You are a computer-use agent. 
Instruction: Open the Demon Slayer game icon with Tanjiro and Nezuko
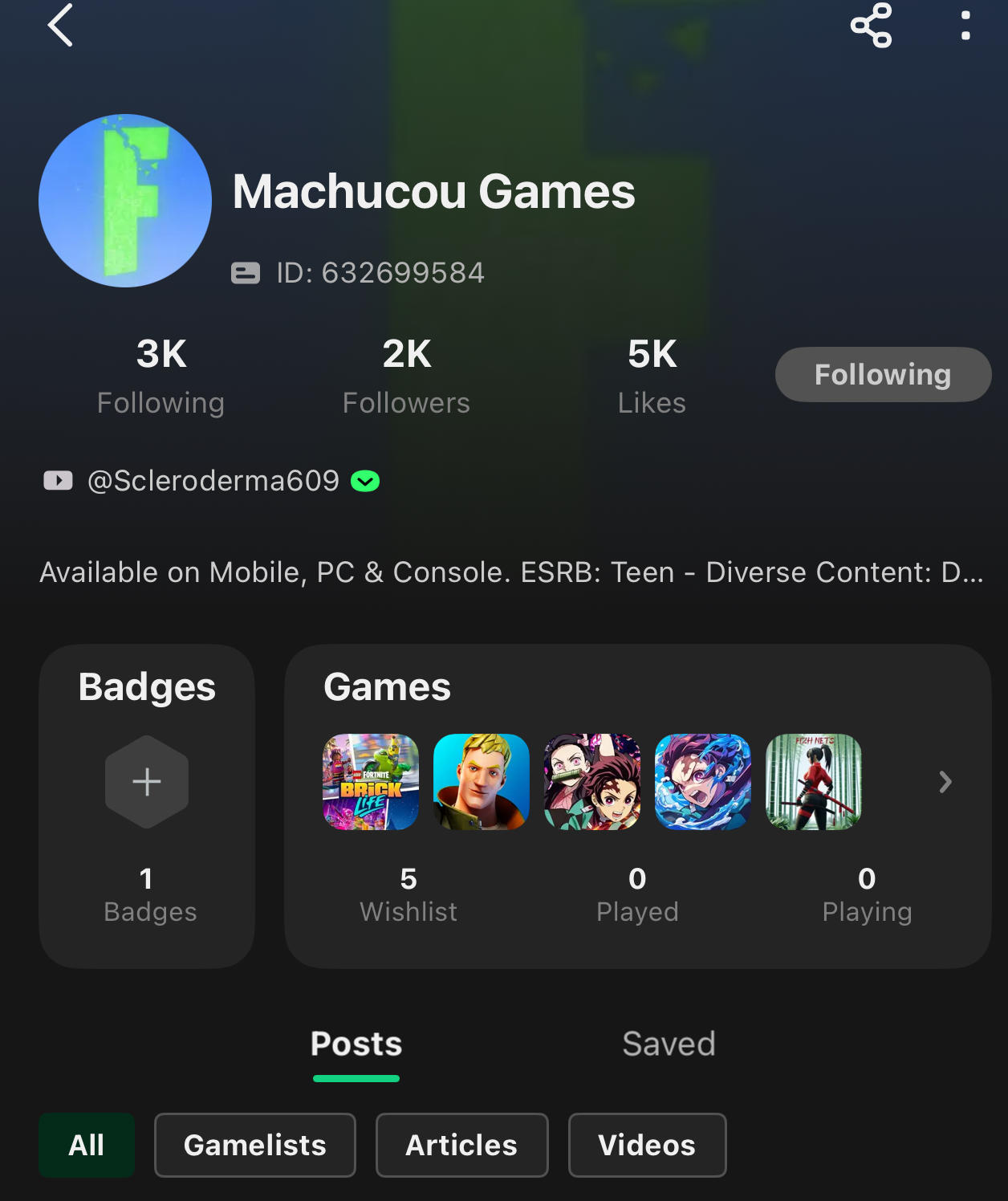[591, 782]
